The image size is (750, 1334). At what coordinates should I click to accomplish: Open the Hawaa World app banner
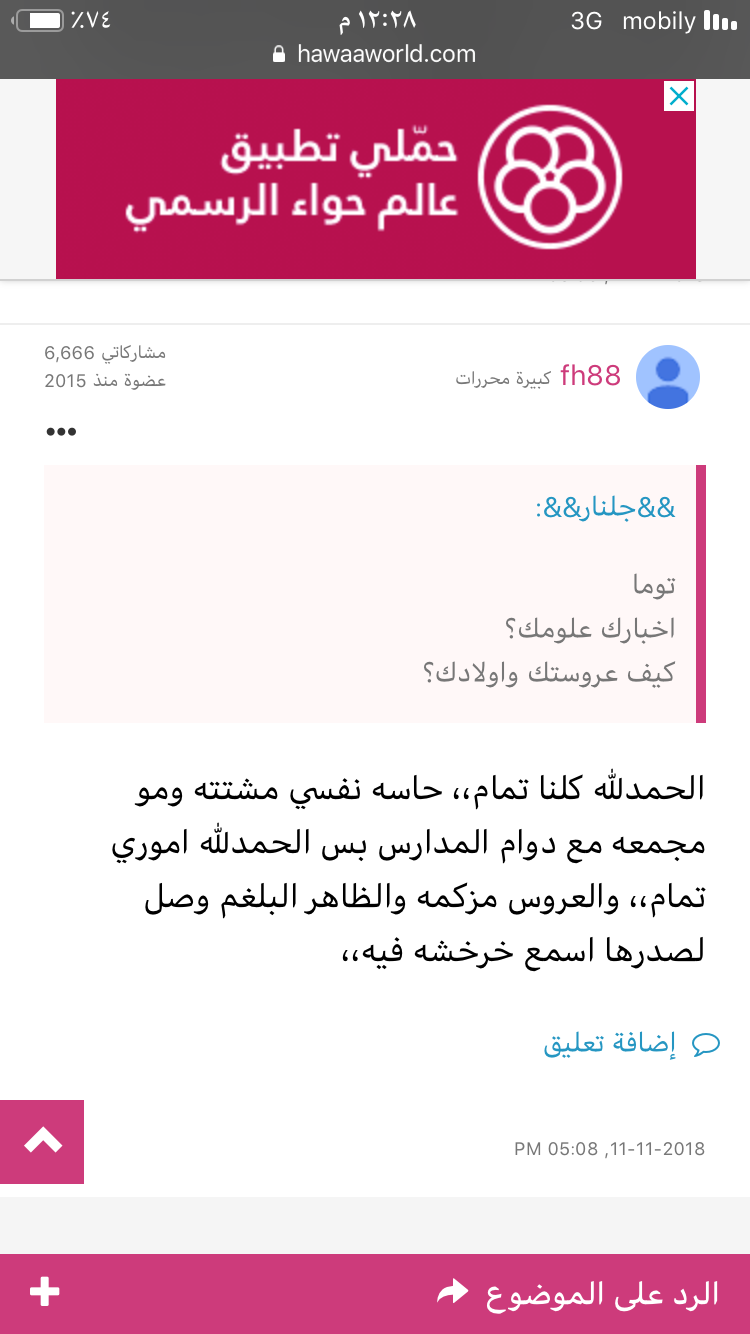tap(375, 180)
